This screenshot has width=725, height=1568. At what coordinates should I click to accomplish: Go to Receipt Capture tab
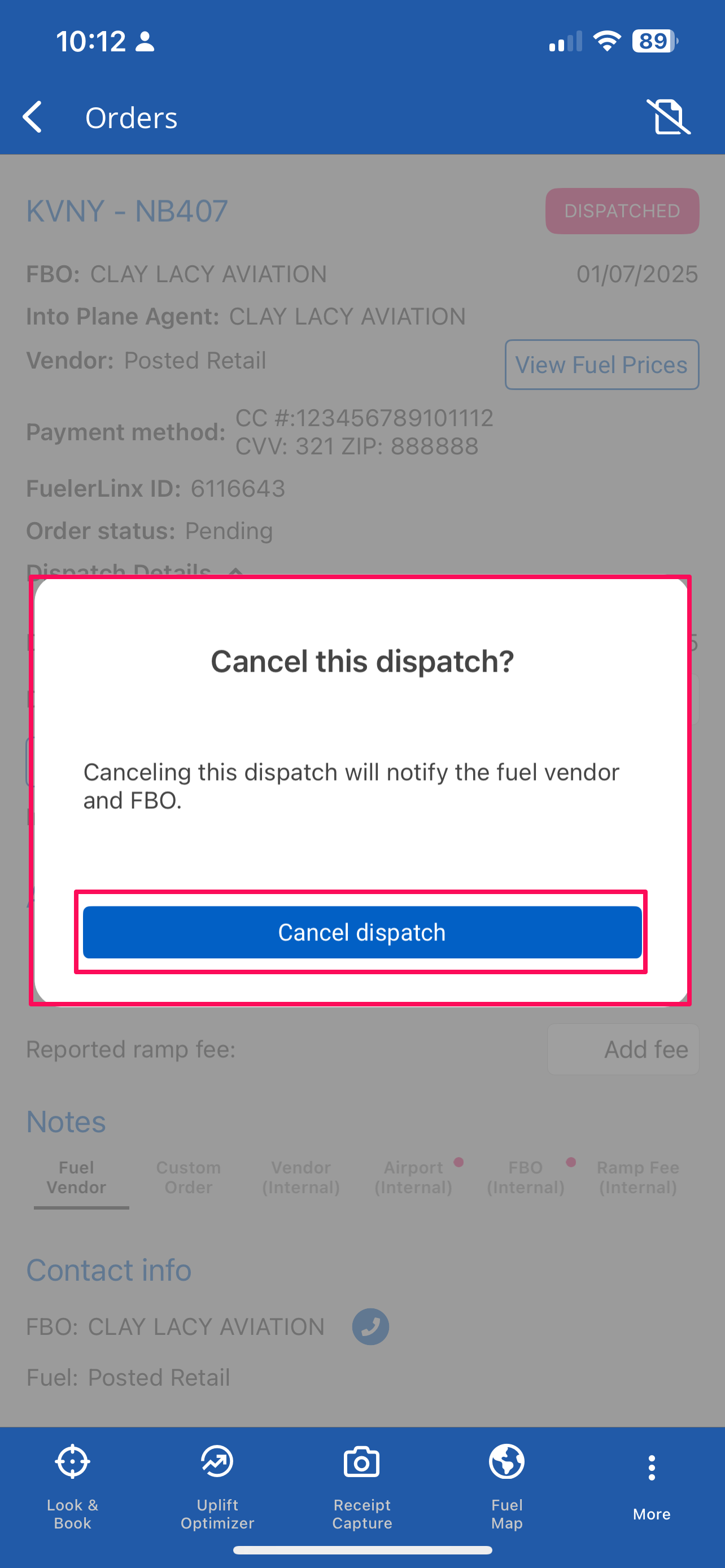(x=362, y=1484)
